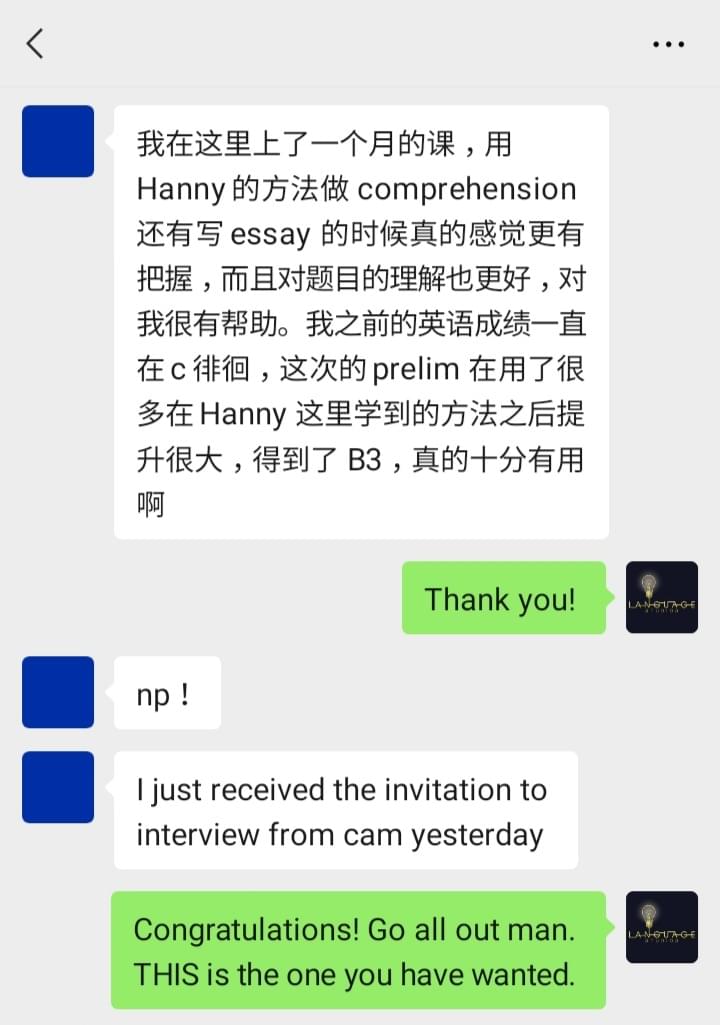Open contact avatar beside the long Chinese message
The height and width of the screenshot is (1025, 720).
click(x=58, y=141)
